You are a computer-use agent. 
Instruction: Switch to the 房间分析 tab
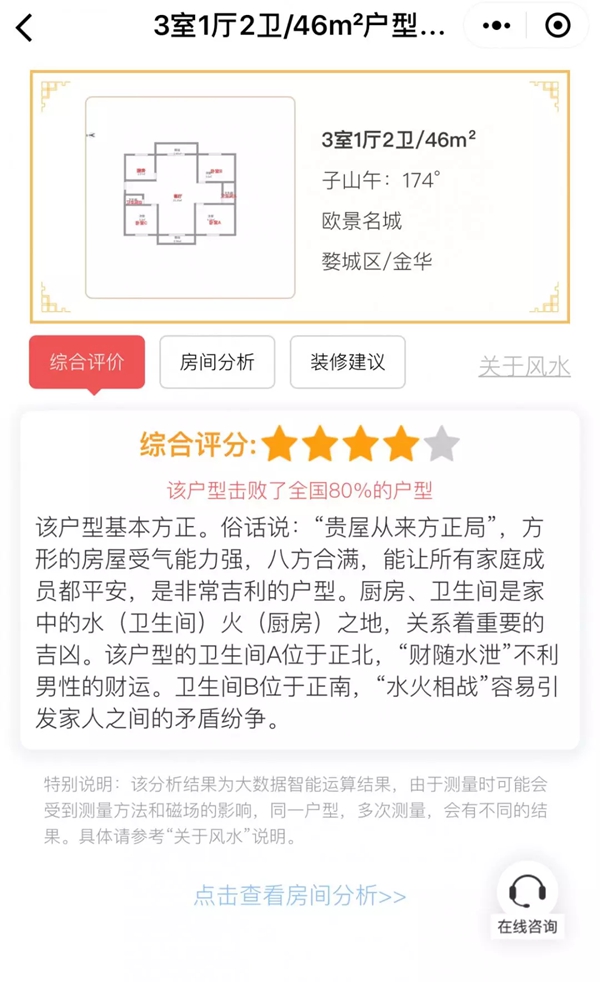[x=217, y=362]
